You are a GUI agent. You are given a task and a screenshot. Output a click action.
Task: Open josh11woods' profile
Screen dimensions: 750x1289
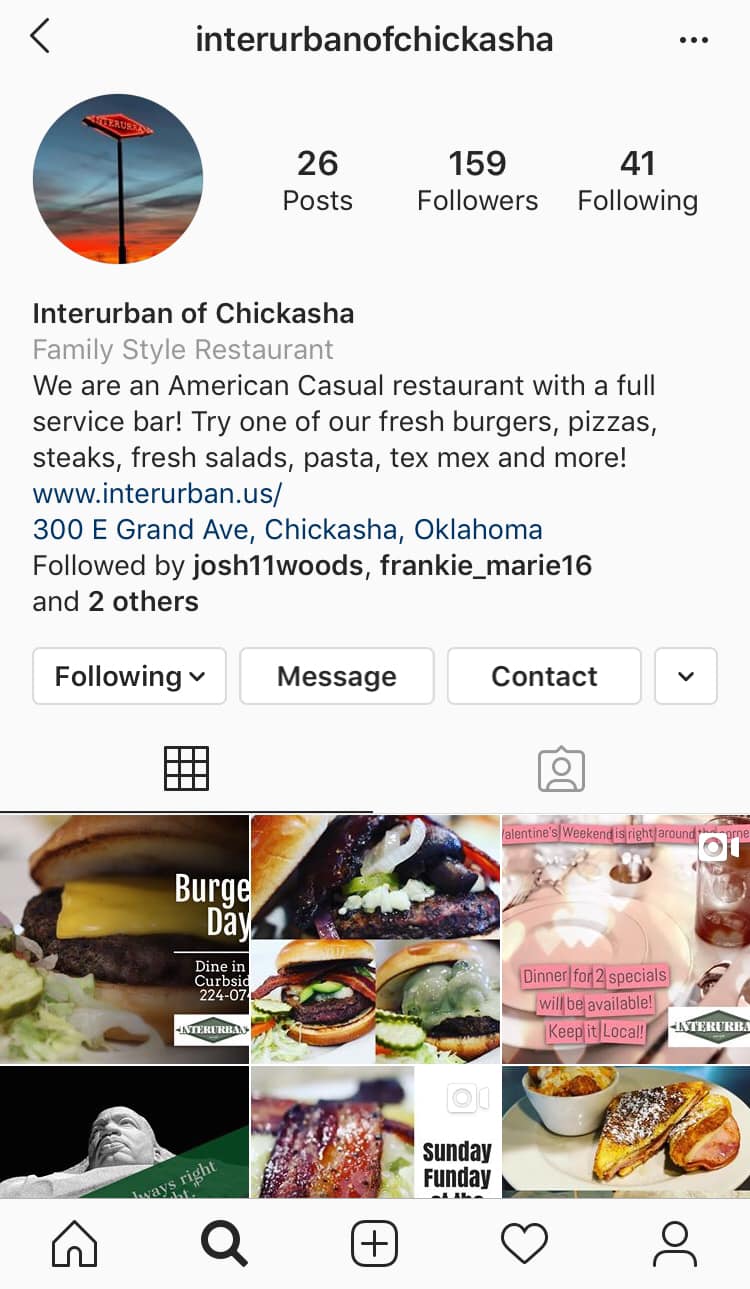278,566
